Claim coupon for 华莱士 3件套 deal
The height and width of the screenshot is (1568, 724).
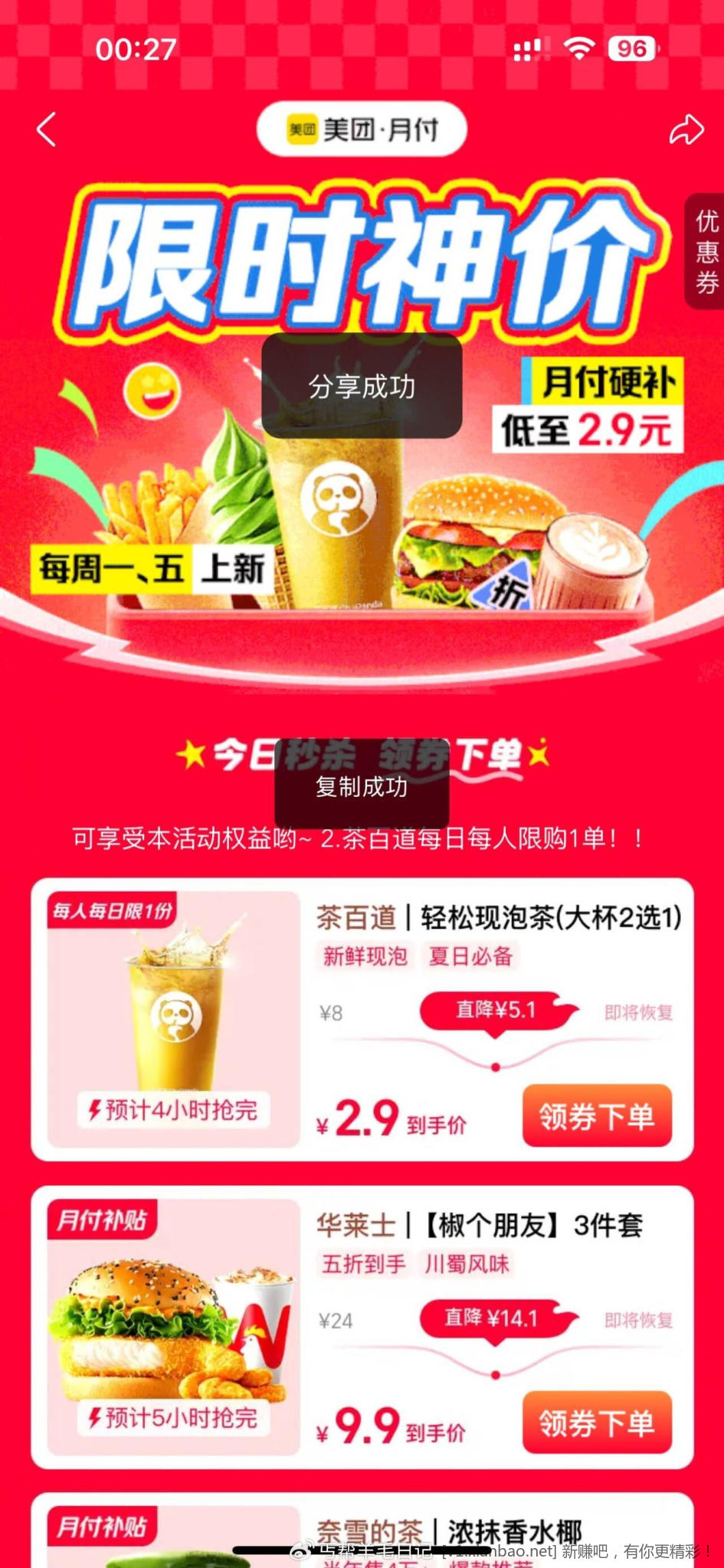(x=597, y=1423)
